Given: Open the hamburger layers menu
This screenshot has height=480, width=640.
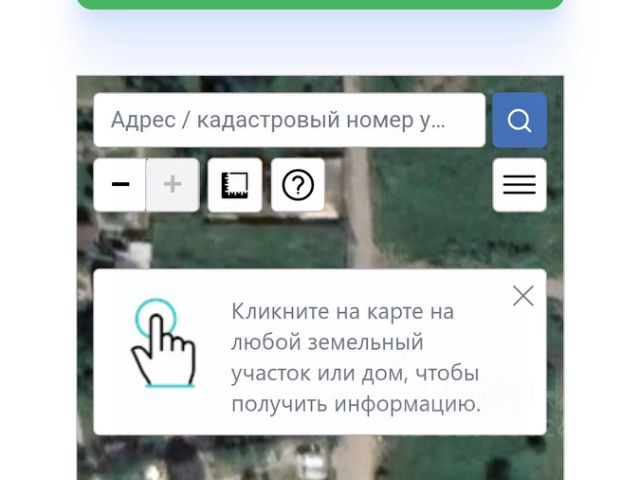Looking at the screenshot, I should [519, 185].
